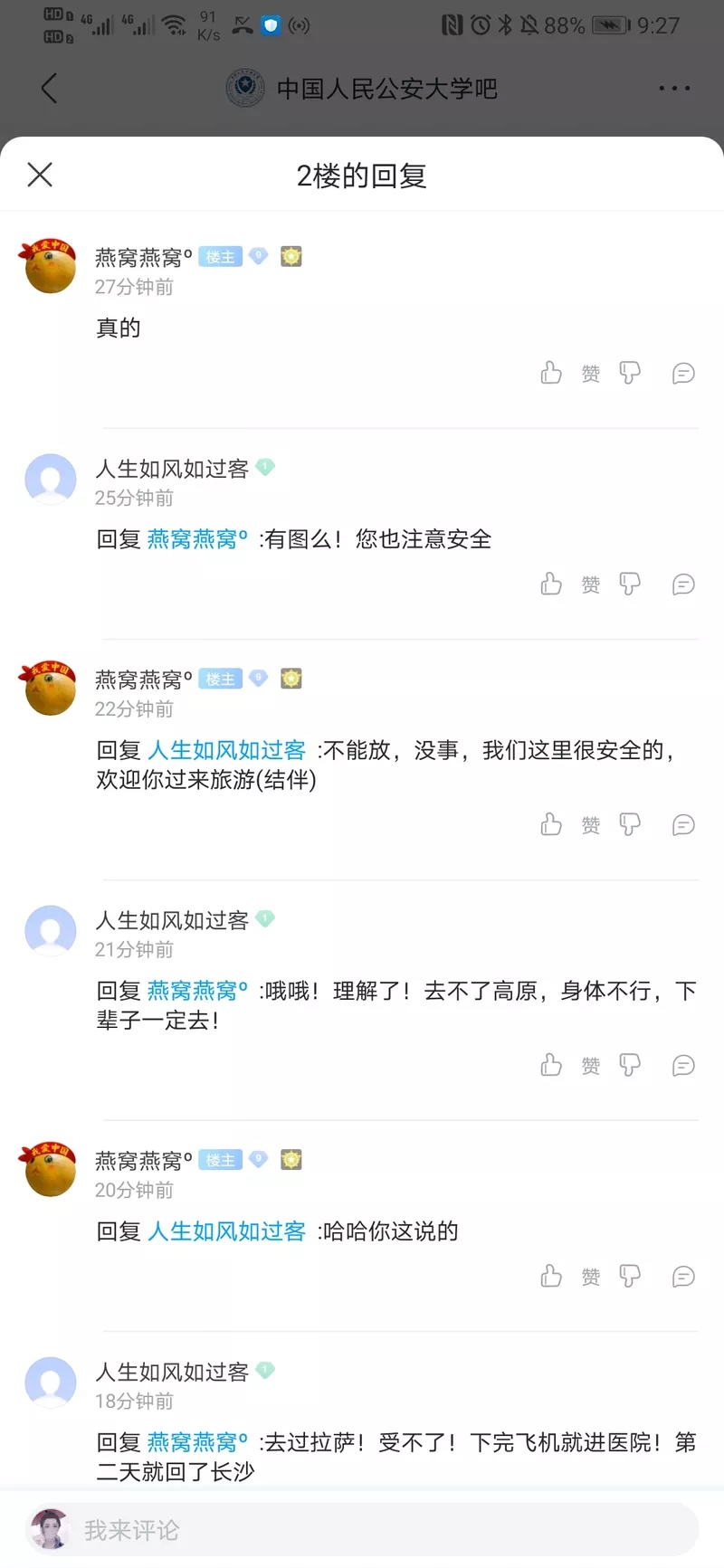Like the comment saying 真的
Screen dimensions: 724x1568
pos(552,373)
